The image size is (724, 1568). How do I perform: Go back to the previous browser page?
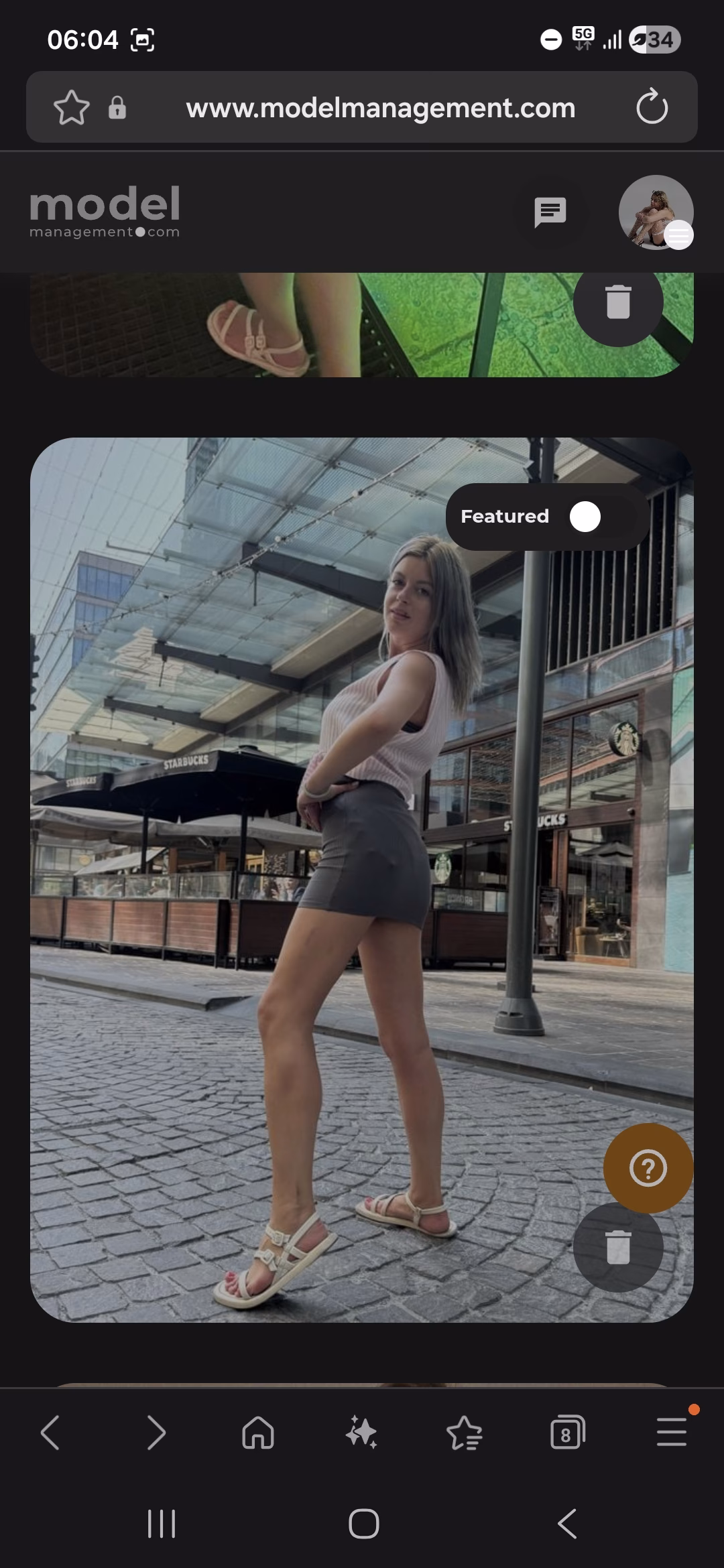click(x=50, y=1433)
